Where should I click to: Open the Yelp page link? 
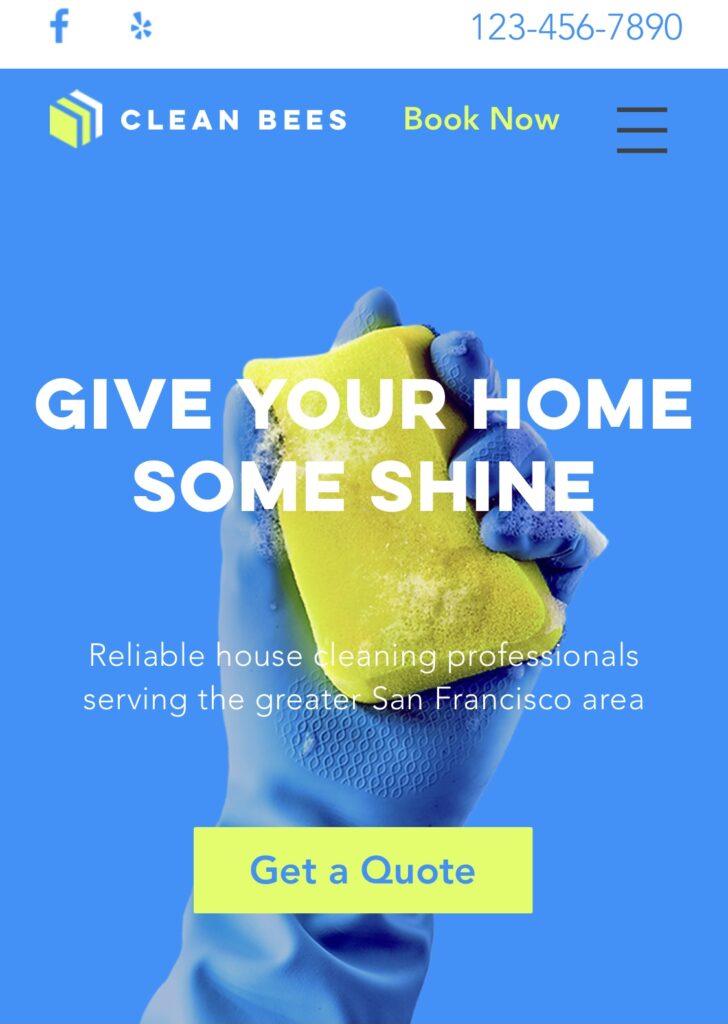tap(141, 27)
